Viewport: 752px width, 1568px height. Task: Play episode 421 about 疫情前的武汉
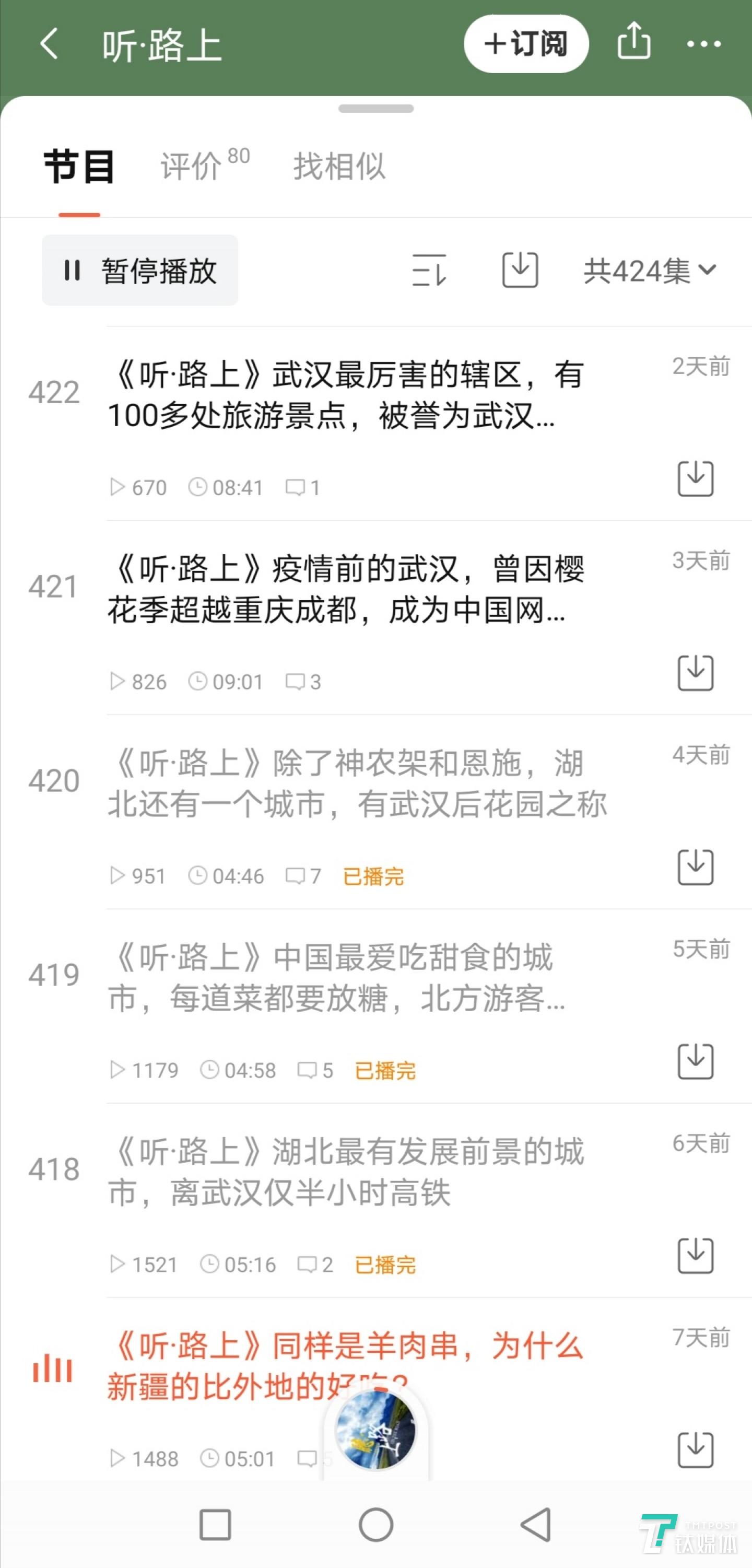coord(347,589)
